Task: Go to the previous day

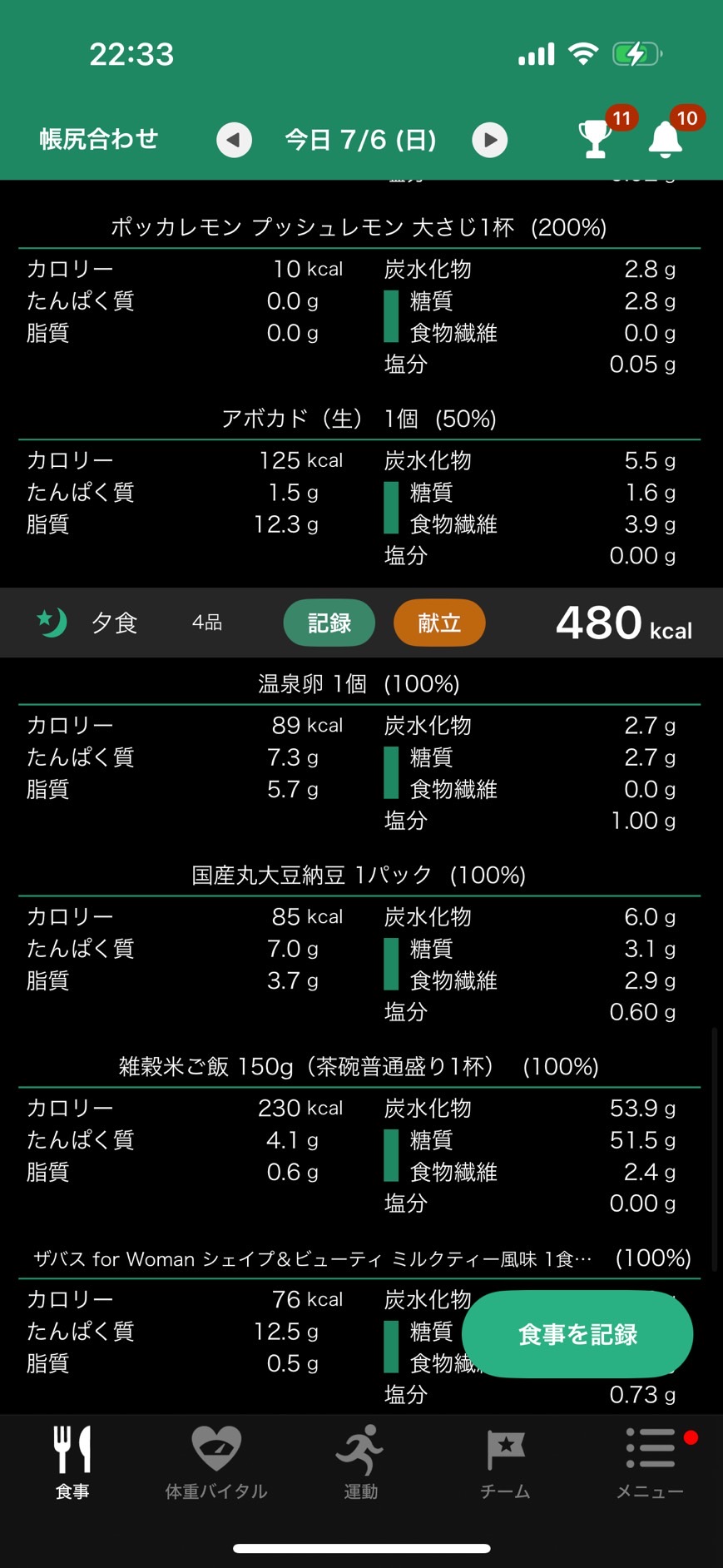Action: pyautogui.click(x=234, y=140)
